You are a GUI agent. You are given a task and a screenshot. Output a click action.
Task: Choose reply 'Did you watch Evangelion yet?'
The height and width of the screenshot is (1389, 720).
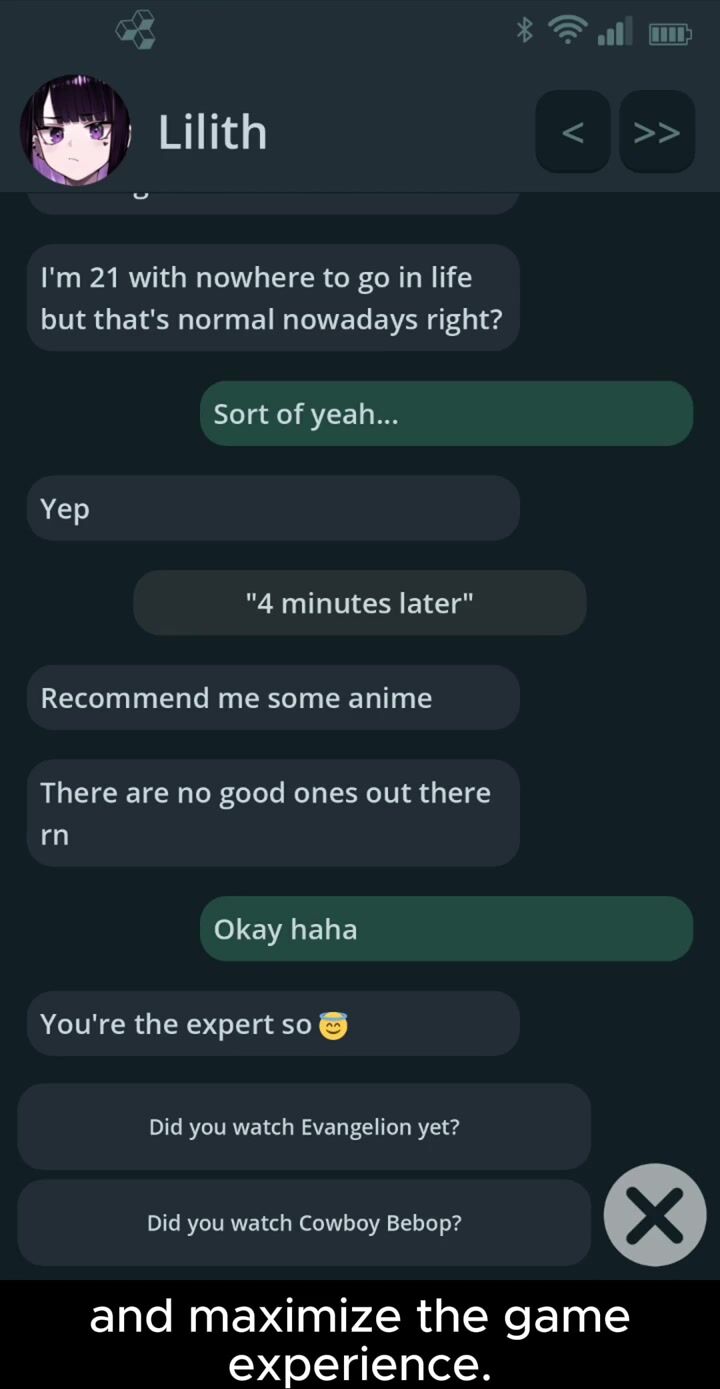coord(304,1127)
